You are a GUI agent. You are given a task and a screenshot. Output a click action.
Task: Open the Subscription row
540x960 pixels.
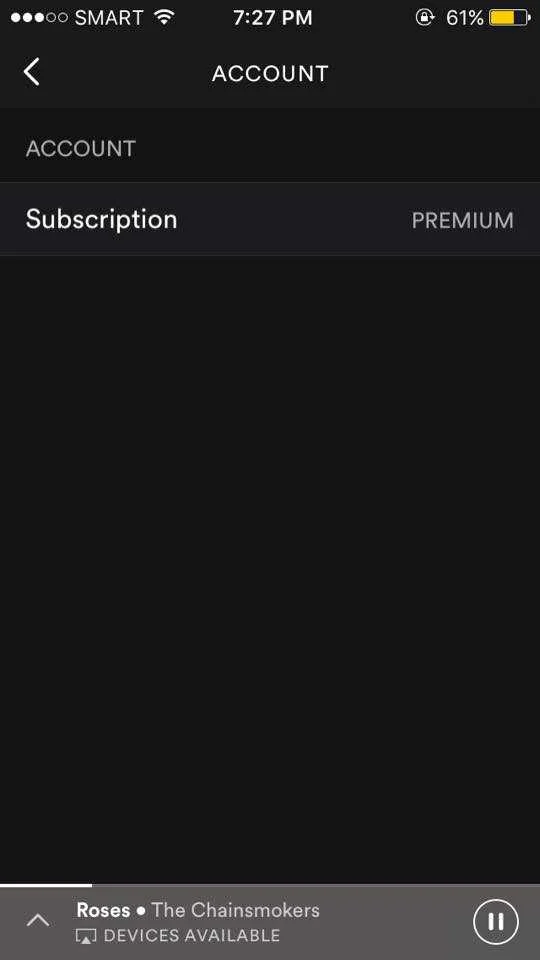point(270,219)
